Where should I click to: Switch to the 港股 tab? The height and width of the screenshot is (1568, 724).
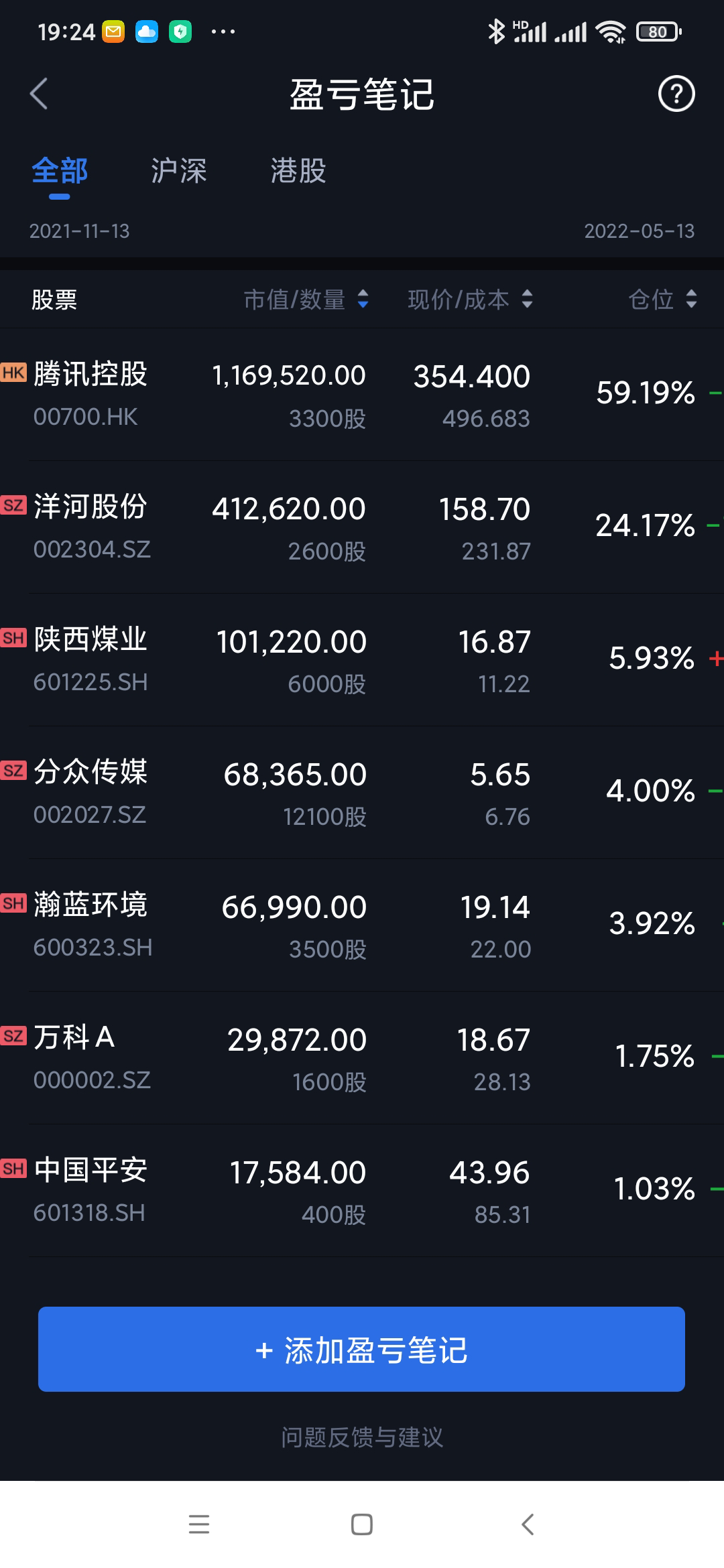pyautogui.click(x=298, y=171)
